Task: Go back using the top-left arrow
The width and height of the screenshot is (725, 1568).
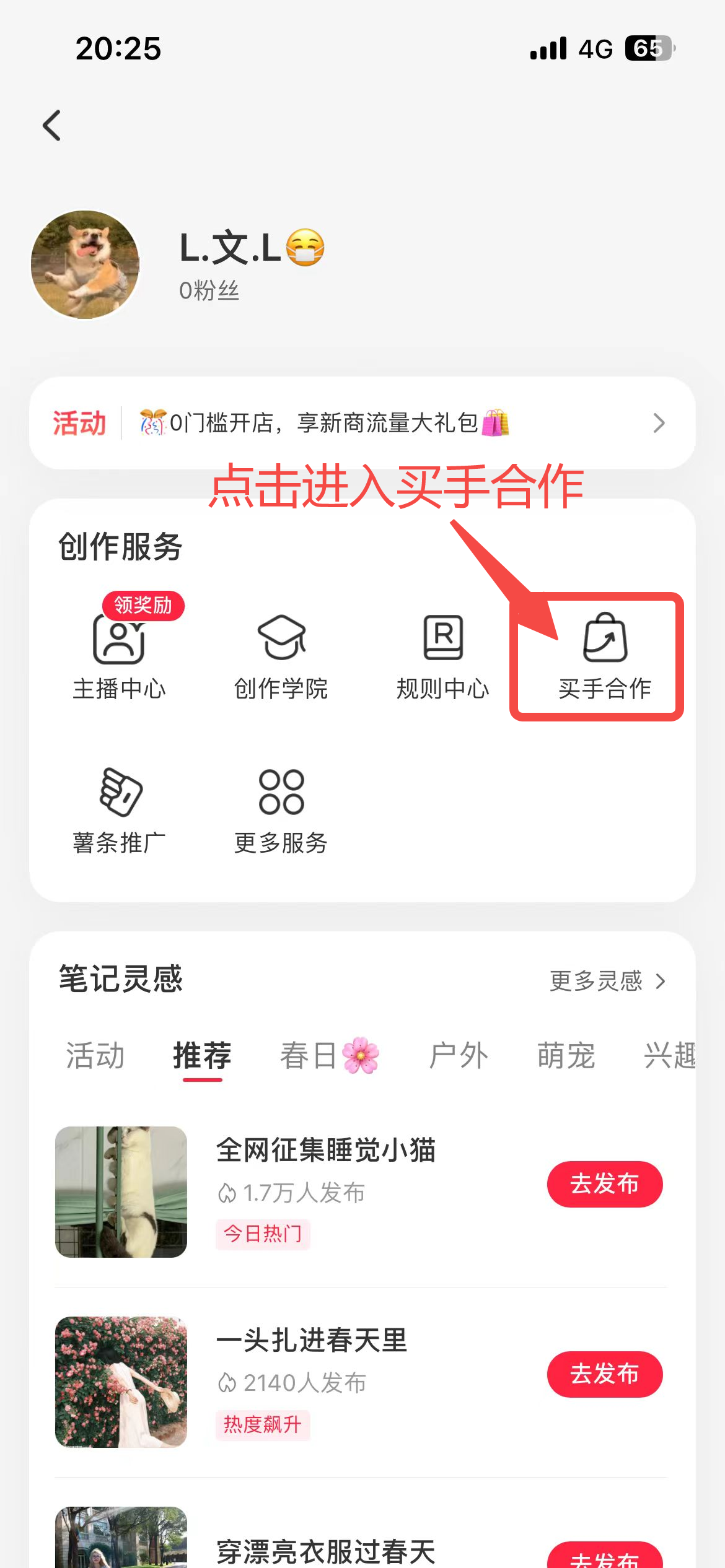Action: click(x=52, y=126)
